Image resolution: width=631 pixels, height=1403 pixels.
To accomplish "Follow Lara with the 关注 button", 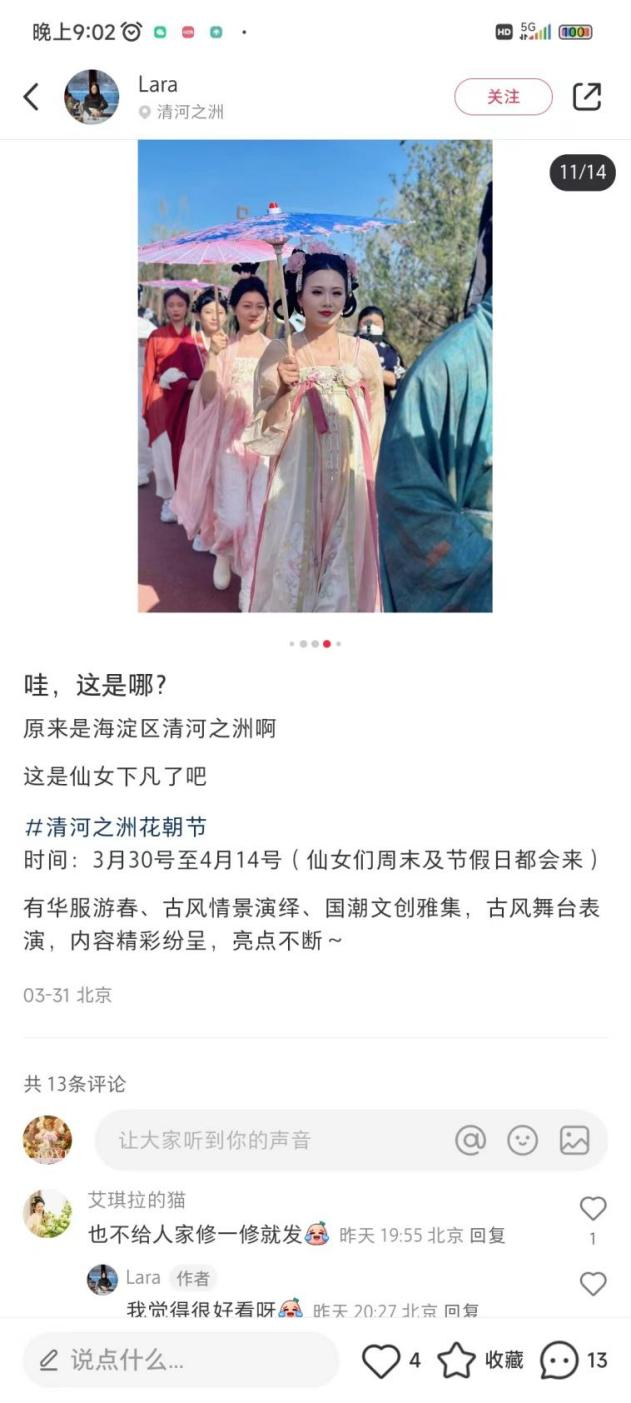I will coord(503,97).
